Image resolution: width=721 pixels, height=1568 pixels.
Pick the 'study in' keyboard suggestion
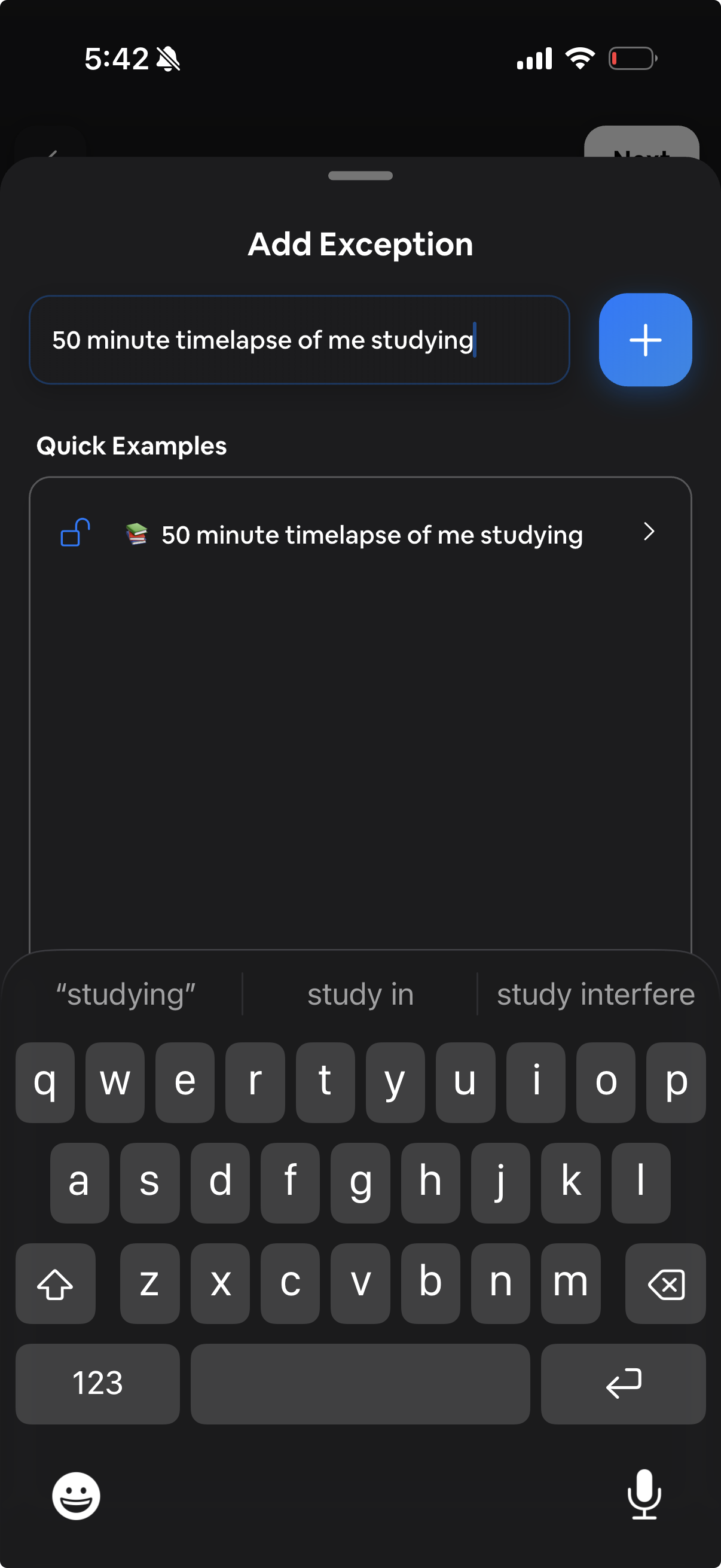[x=360, y=995]
